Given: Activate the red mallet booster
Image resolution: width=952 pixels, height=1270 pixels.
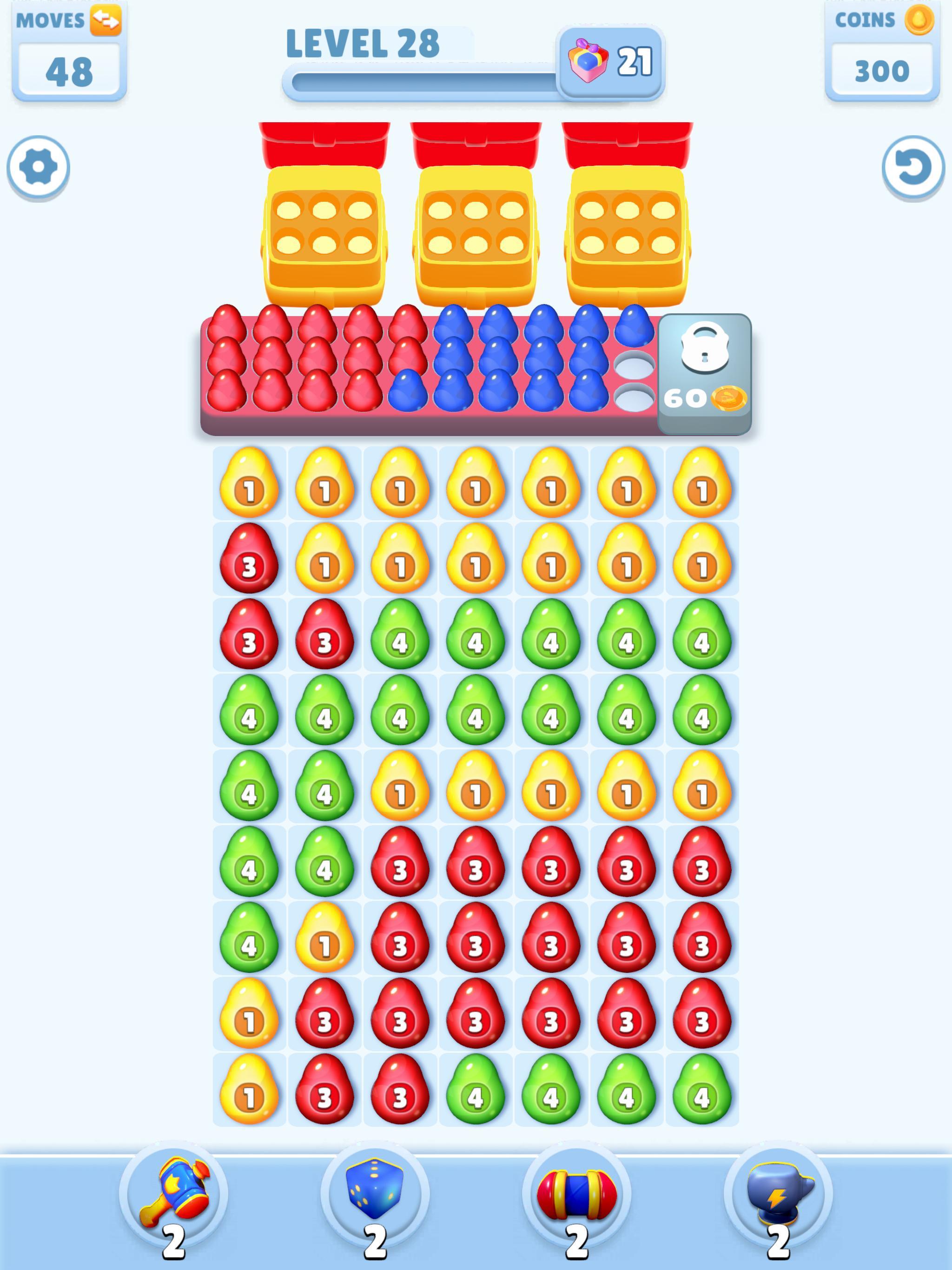Looking at the screenshot, I should (576, 1197).
